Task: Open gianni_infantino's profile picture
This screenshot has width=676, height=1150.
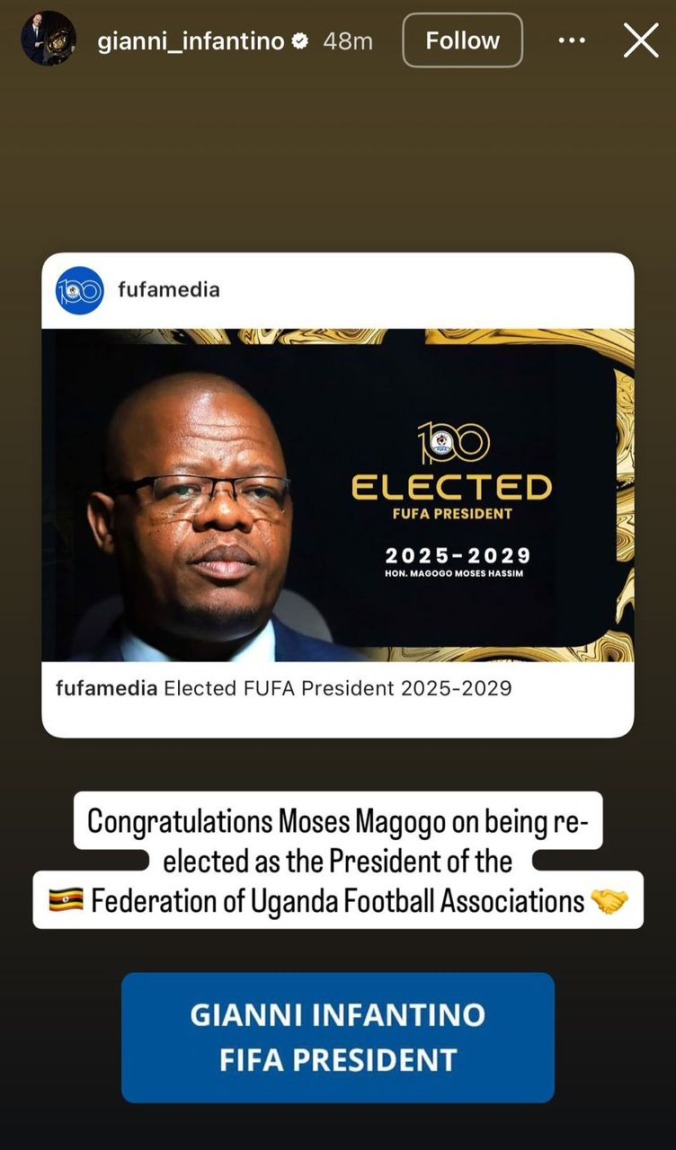Action: pyautogui.click(x=48, y=40)
